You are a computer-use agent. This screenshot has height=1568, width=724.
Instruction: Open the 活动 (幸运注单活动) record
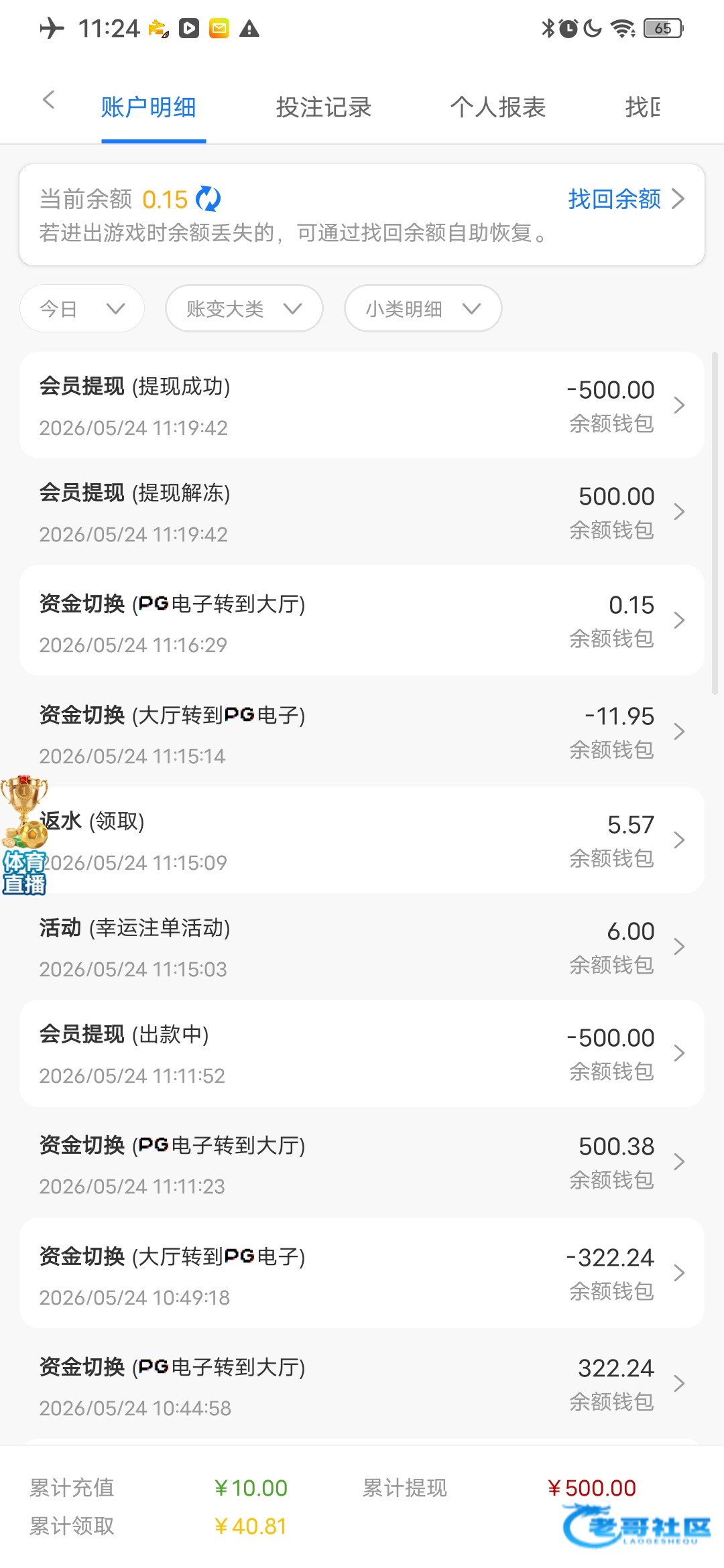362,947
